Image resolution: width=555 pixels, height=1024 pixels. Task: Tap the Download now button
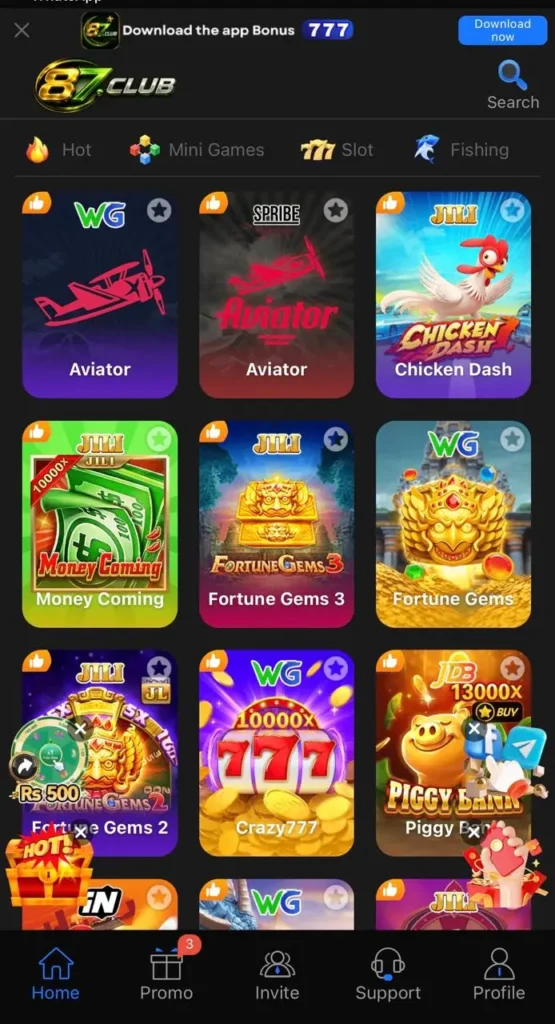coord(502,30)
